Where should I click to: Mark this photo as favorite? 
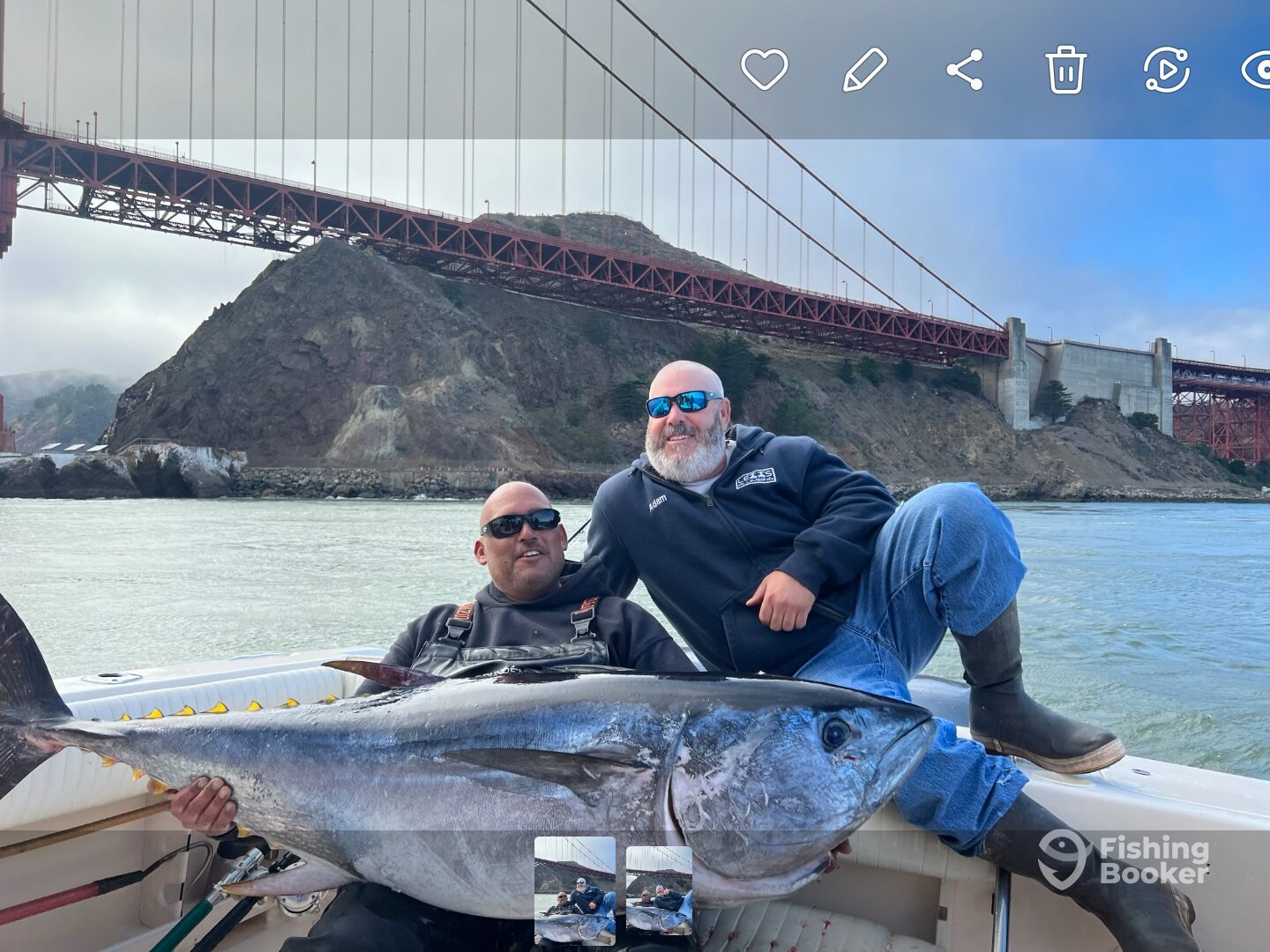tap(764, 69)
